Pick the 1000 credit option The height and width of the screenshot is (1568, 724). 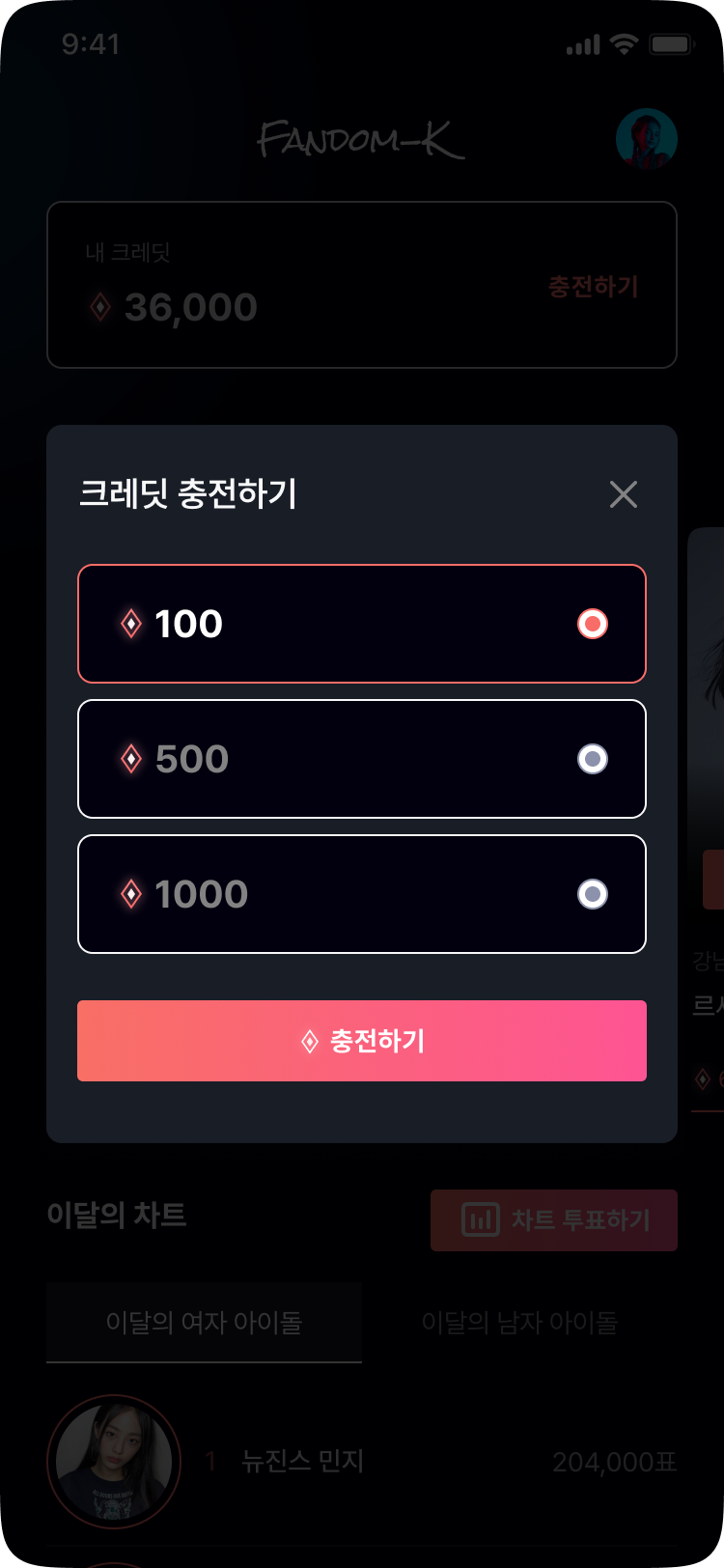click(362, 894)
